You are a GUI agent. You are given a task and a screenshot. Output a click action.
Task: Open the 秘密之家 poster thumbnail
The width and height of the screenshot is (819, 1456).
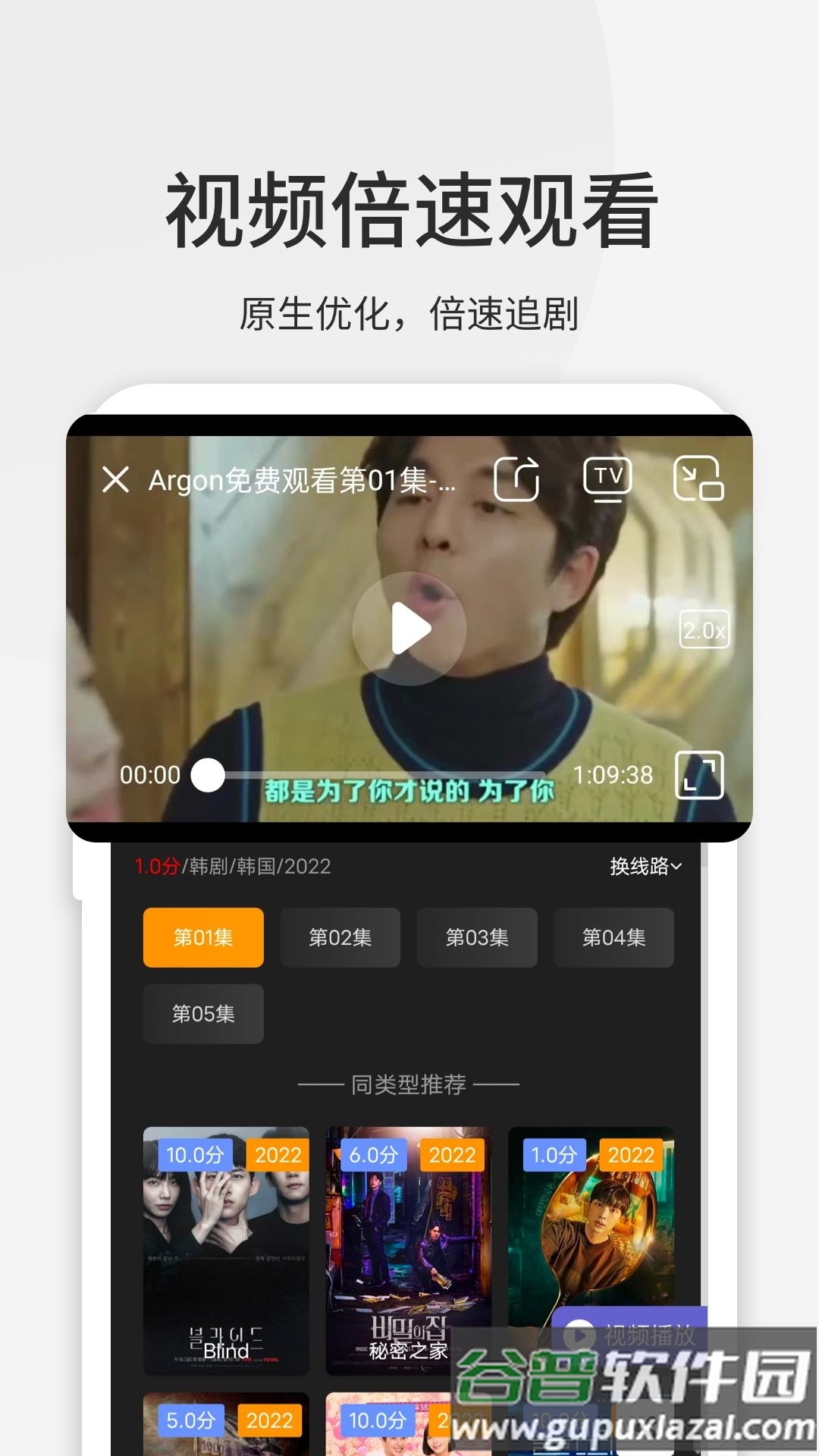pos(409,1244)
